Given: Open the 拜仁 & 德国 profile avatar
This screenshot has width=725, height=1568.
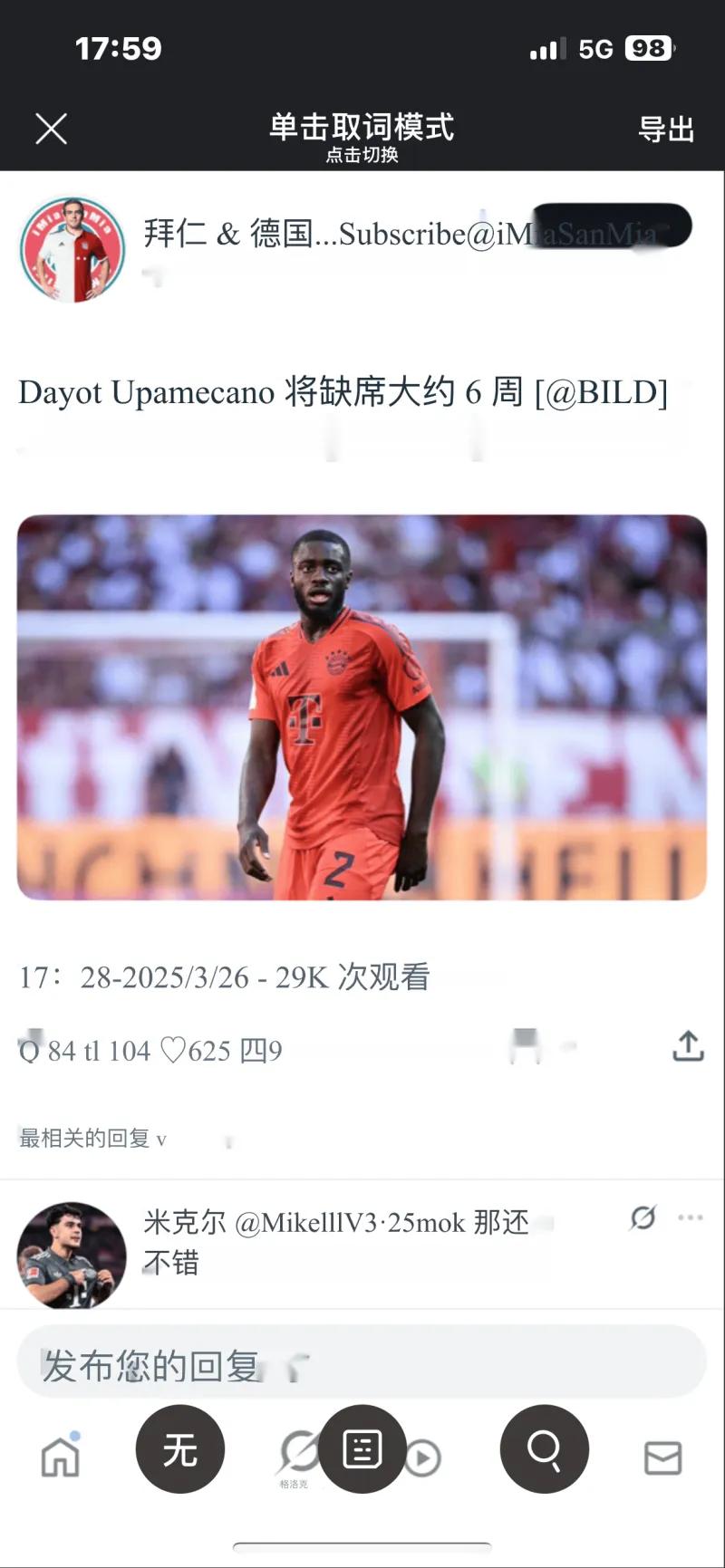Looking at the screenshot, I should (72, 250).
